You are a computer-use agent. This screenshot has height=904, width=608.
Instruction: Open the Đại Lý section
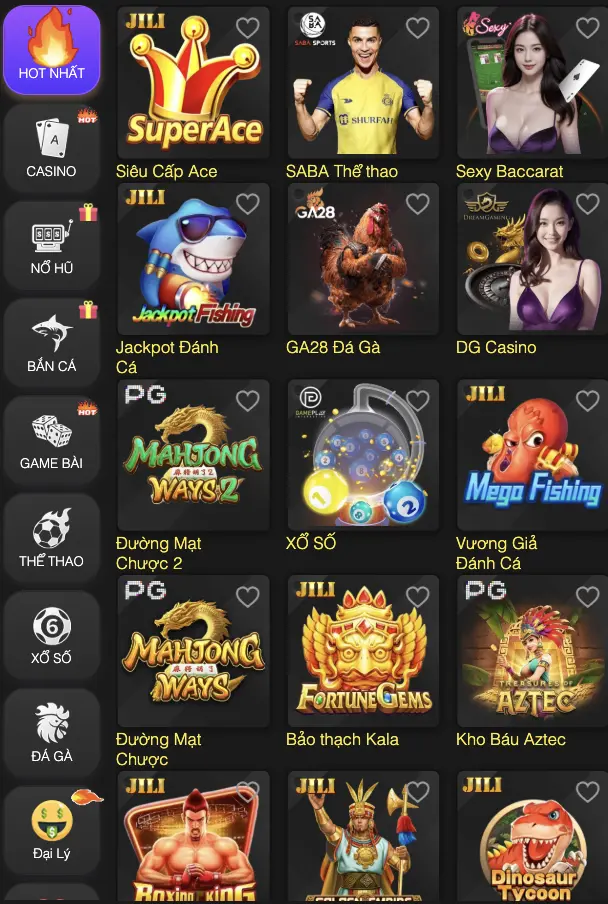(x=51, y=831)
